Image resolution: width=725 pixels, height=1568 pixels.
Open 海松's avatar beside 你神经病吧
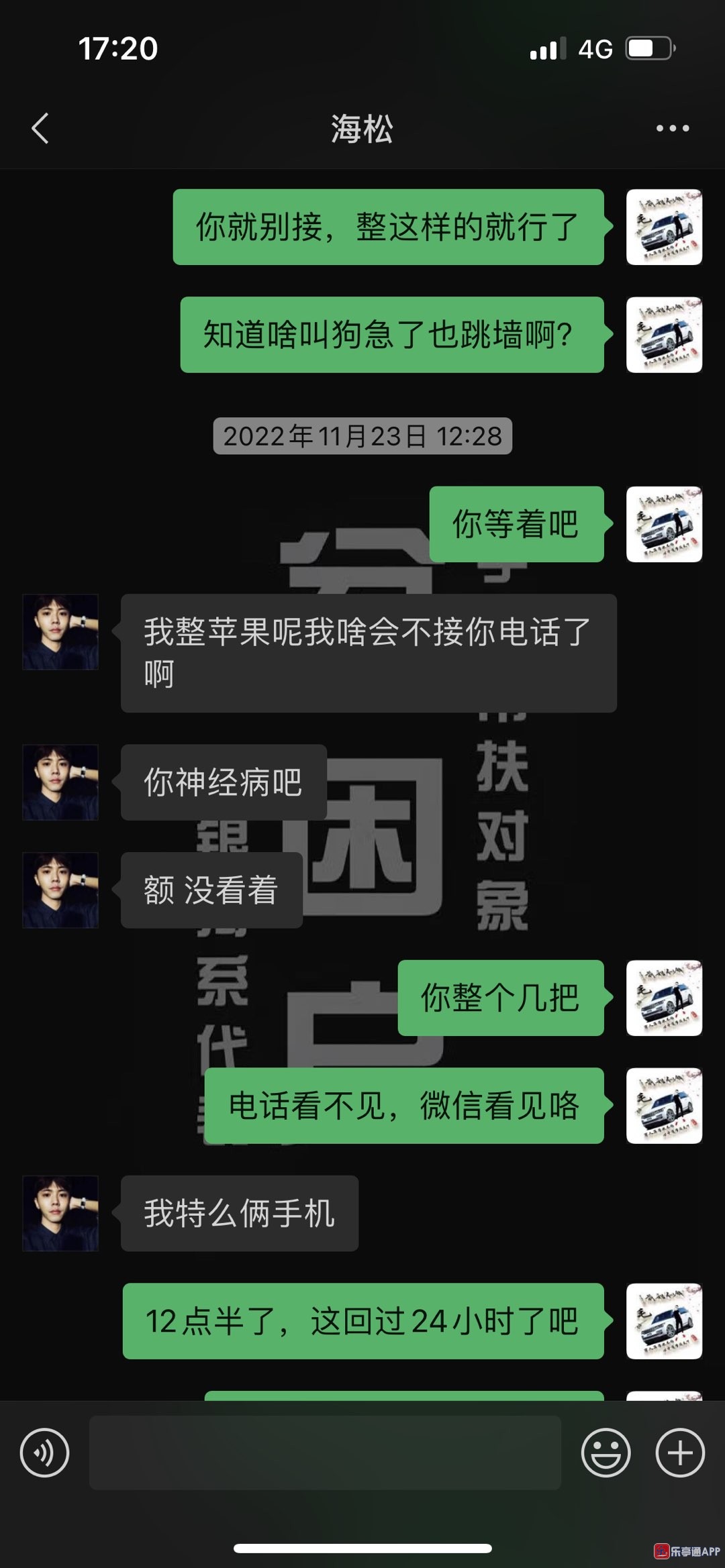(x=60, y=782)
